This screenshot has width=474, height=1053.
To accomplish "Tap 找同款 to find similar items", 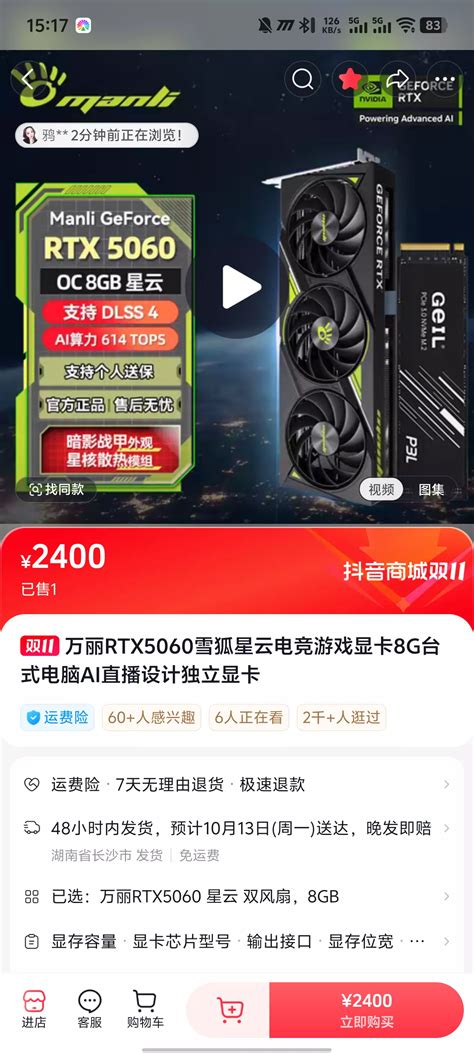I will [x=56, y=490].
